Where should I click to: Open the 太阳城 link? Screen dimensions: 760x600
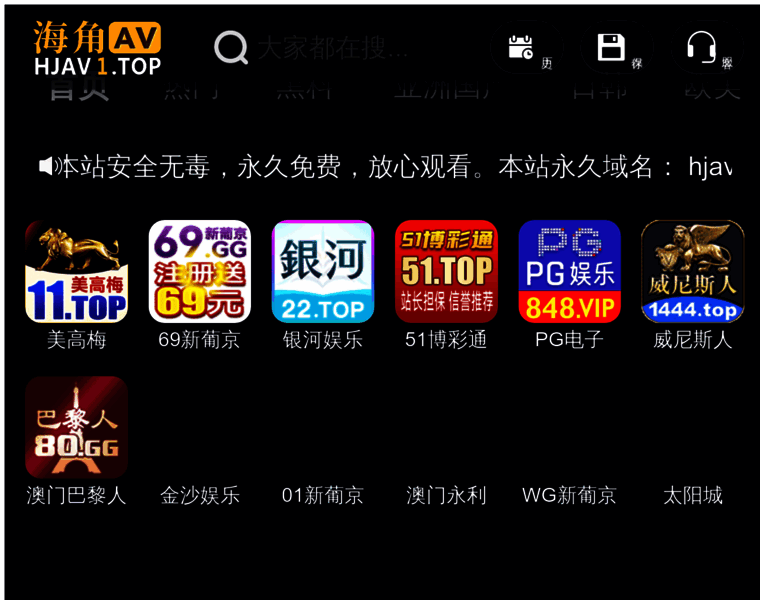click(x=692, y=495)
